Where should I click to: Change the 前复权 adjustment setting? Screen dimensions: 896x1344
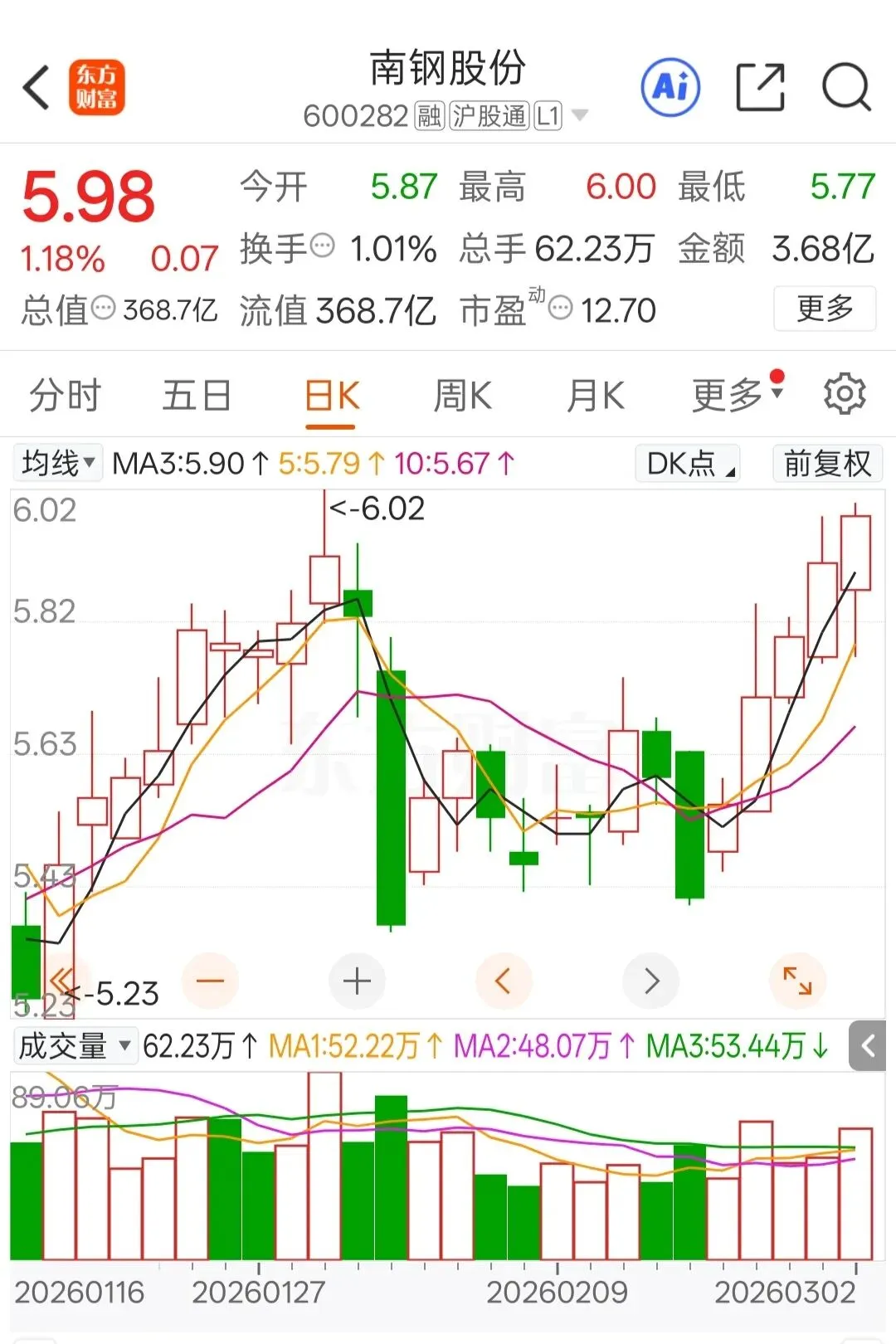(827, 463)
